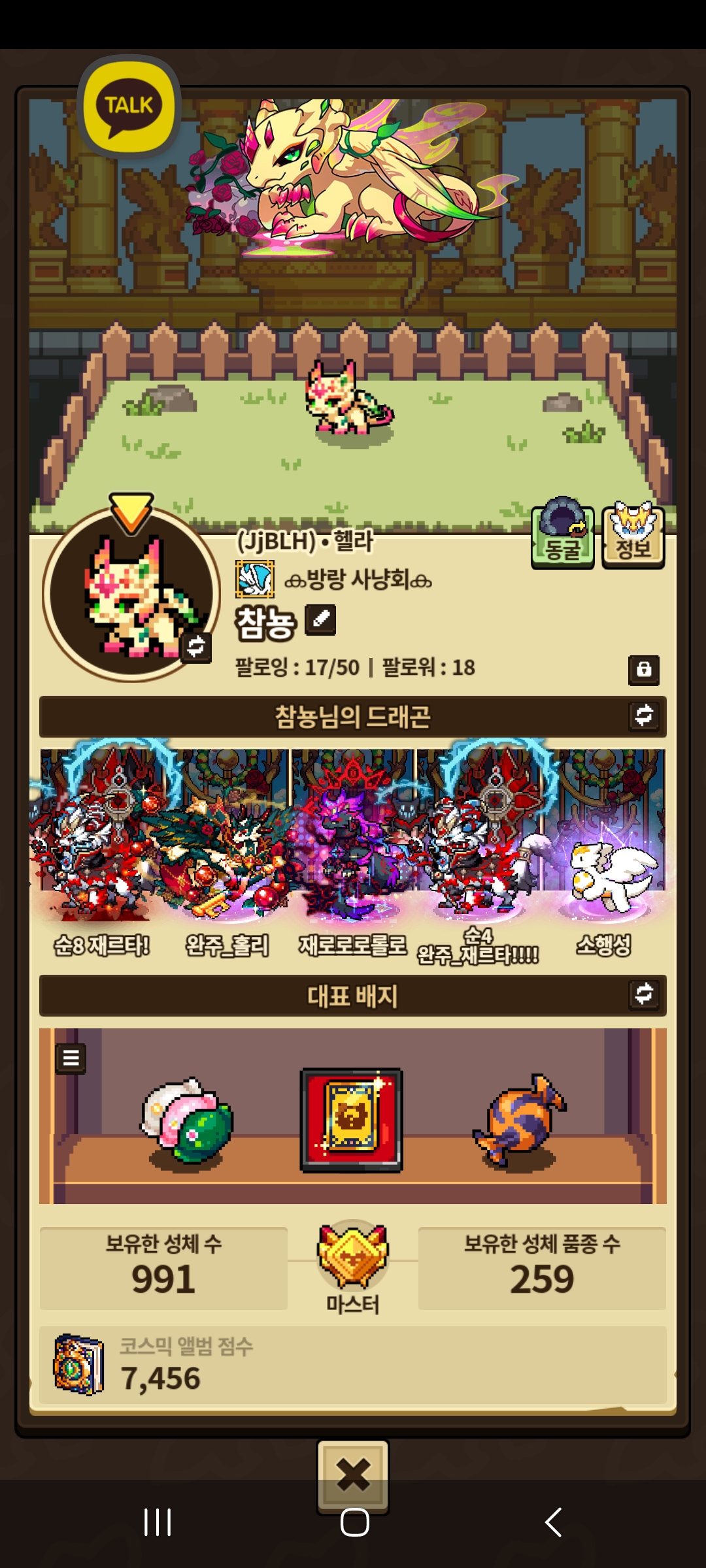
Task: Swap dragons in 참농님의 드래곤 section
Action: (644, 715)
